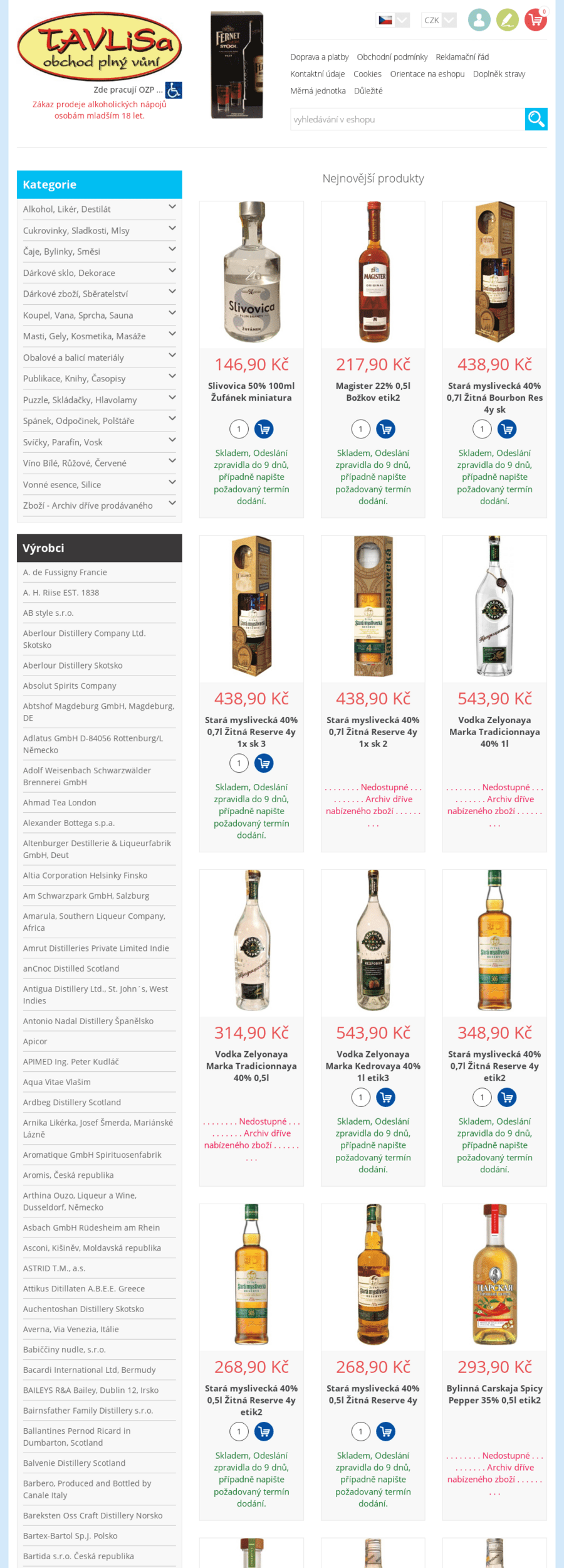Open the shopping cart icon
564x1568 pixels.
coord(535,19)
